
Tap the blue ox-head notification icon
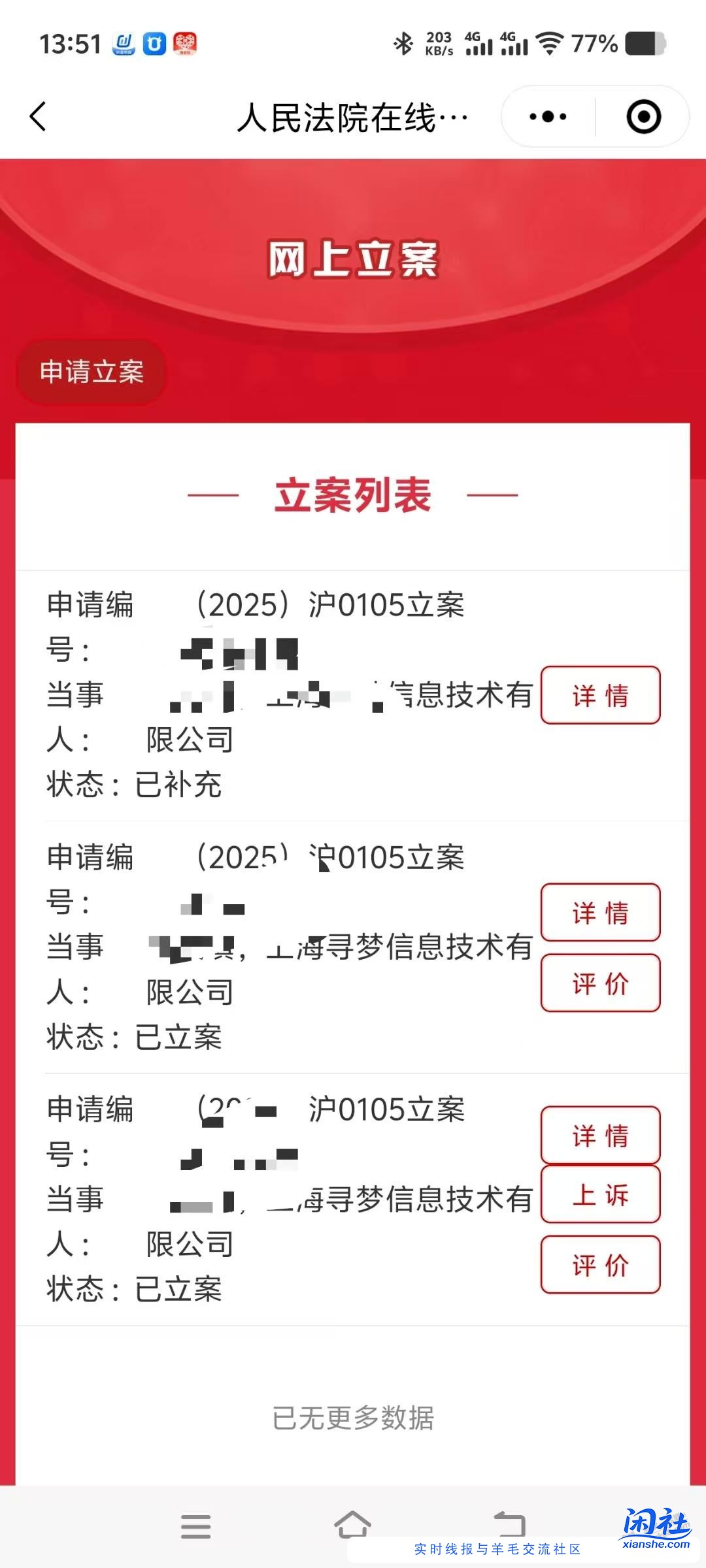pos(155,44)
